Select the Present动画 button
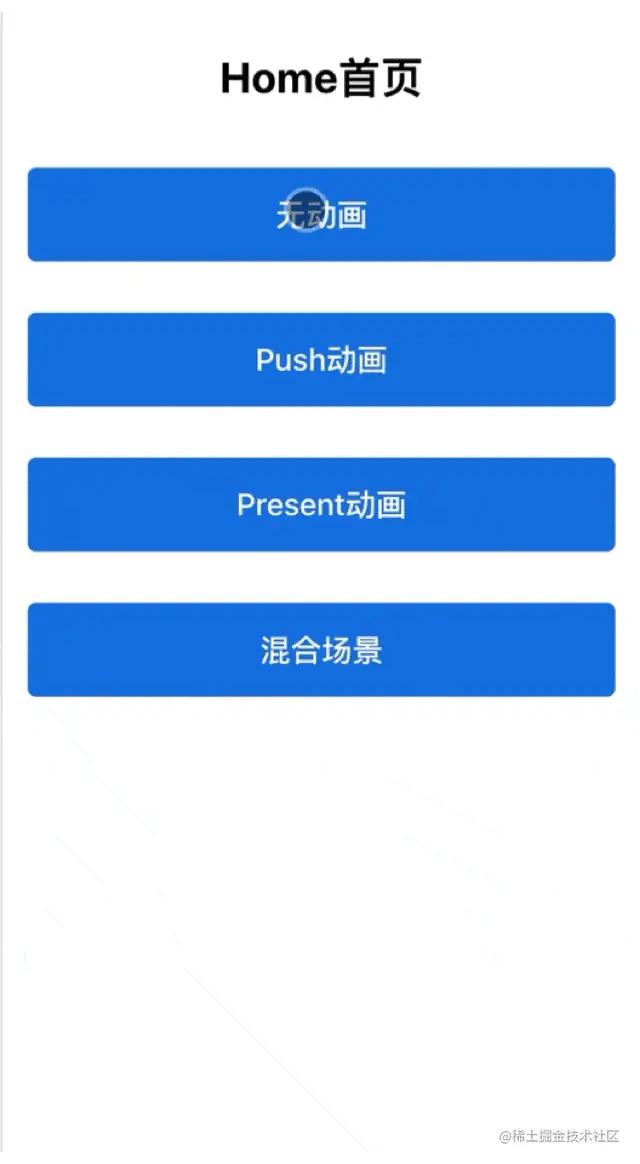Screen dimensions: 640x1164 click(x=321, y=505)
